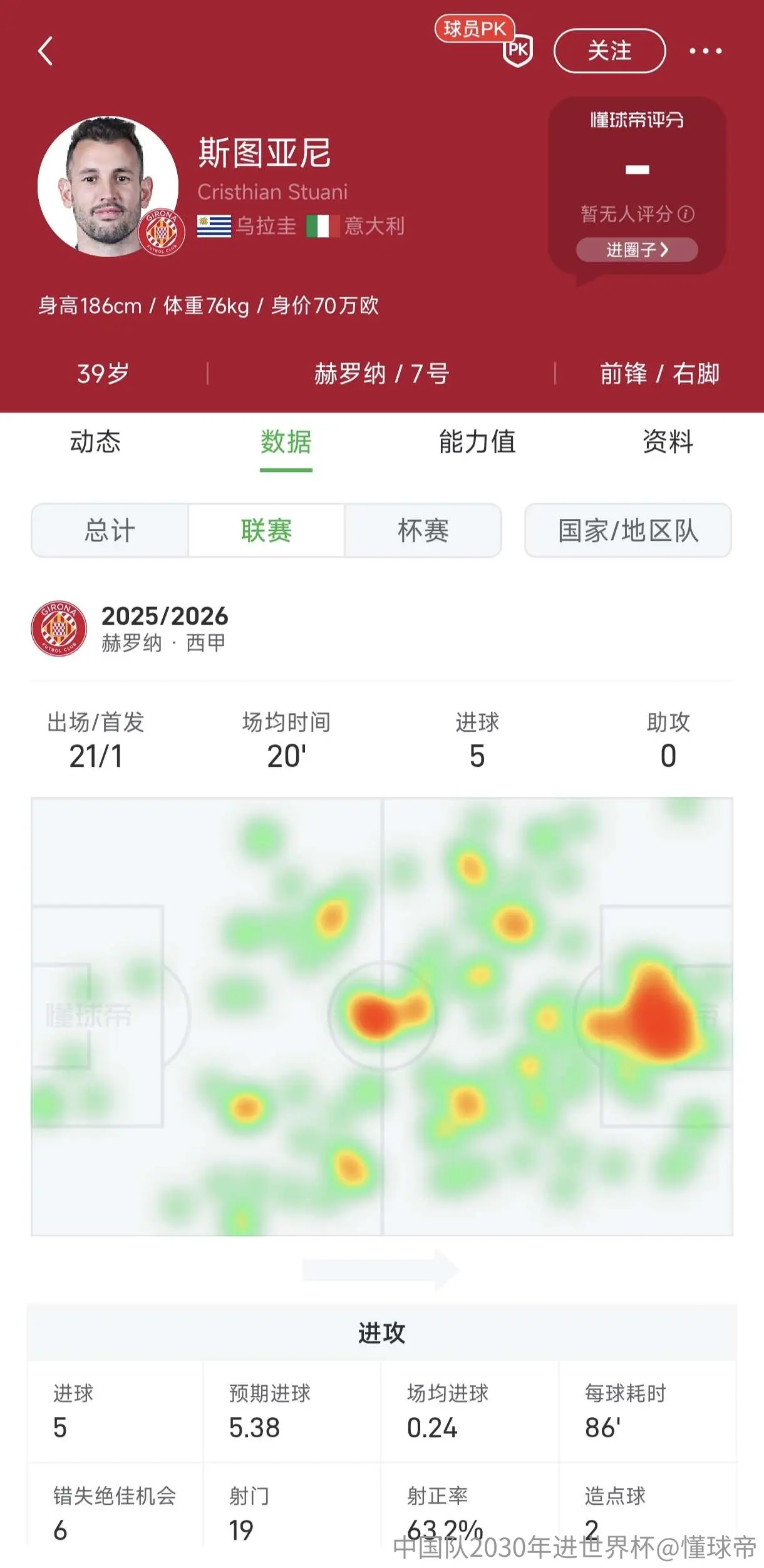Tap 进圈子 to enter the circle
The image size is (764, 1568).
tap(637, 250)
